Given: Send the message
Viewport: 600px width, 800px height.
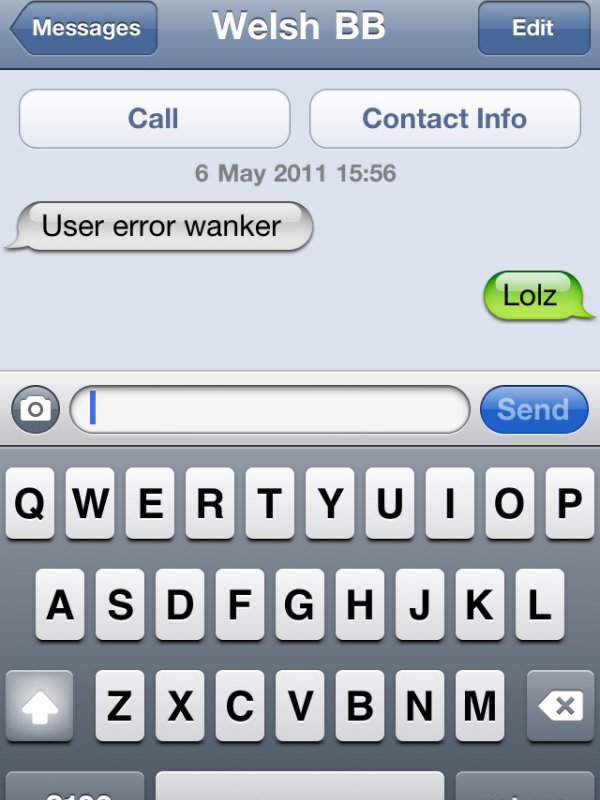Looking at the screenshot, I should 533,409.
